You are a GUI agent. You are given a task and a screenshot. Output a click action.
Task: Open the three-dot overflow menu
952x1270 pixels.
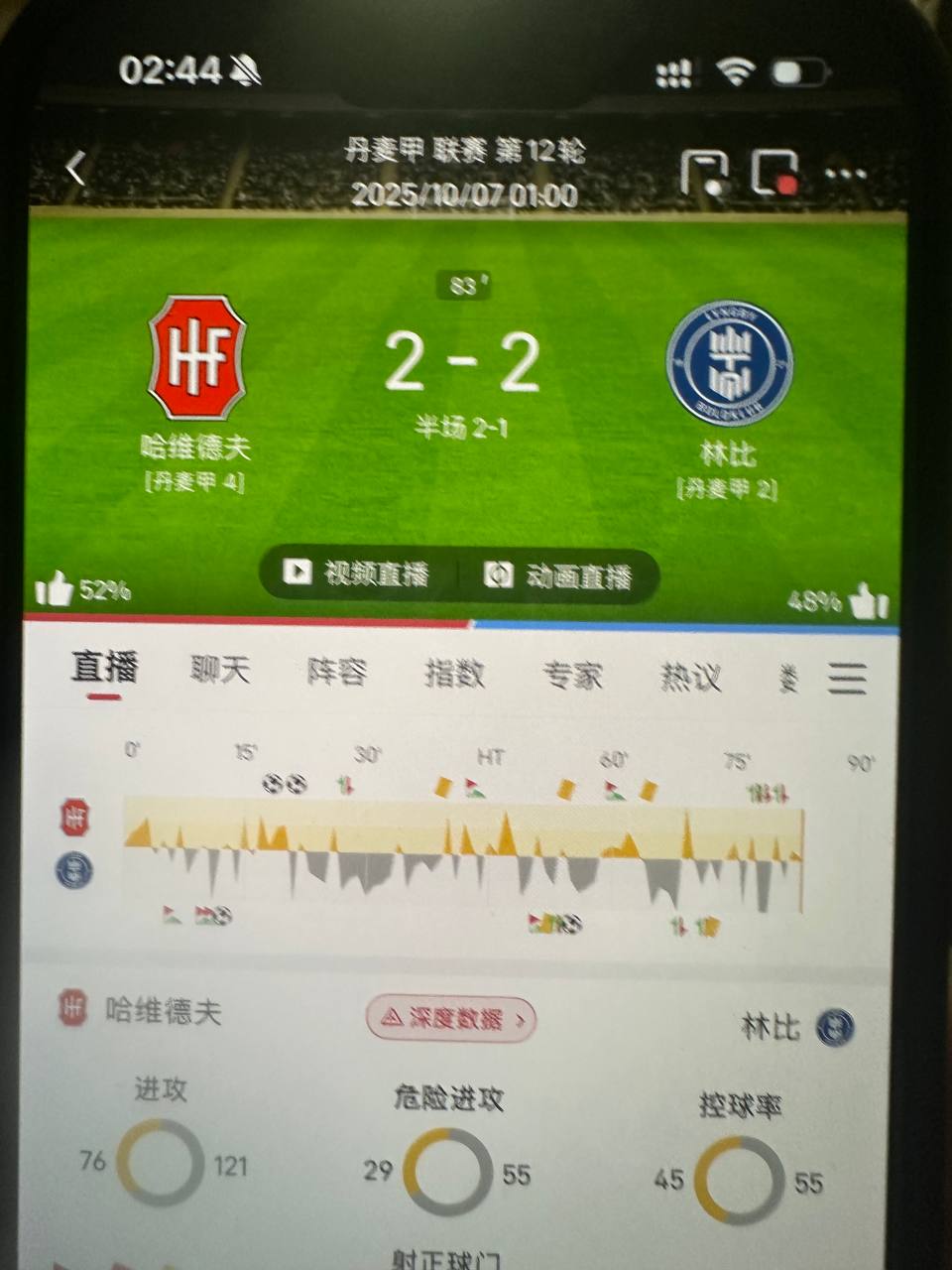(846, 174)
